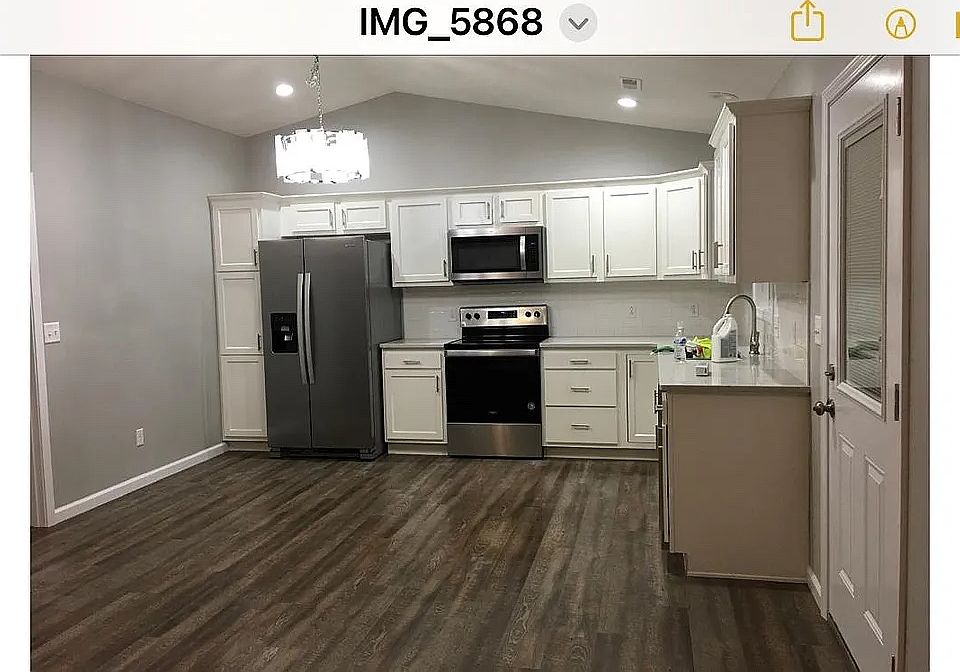Open the markup pen tool
The height and width of the screenshot is (672, 960).
coord(900,23)
